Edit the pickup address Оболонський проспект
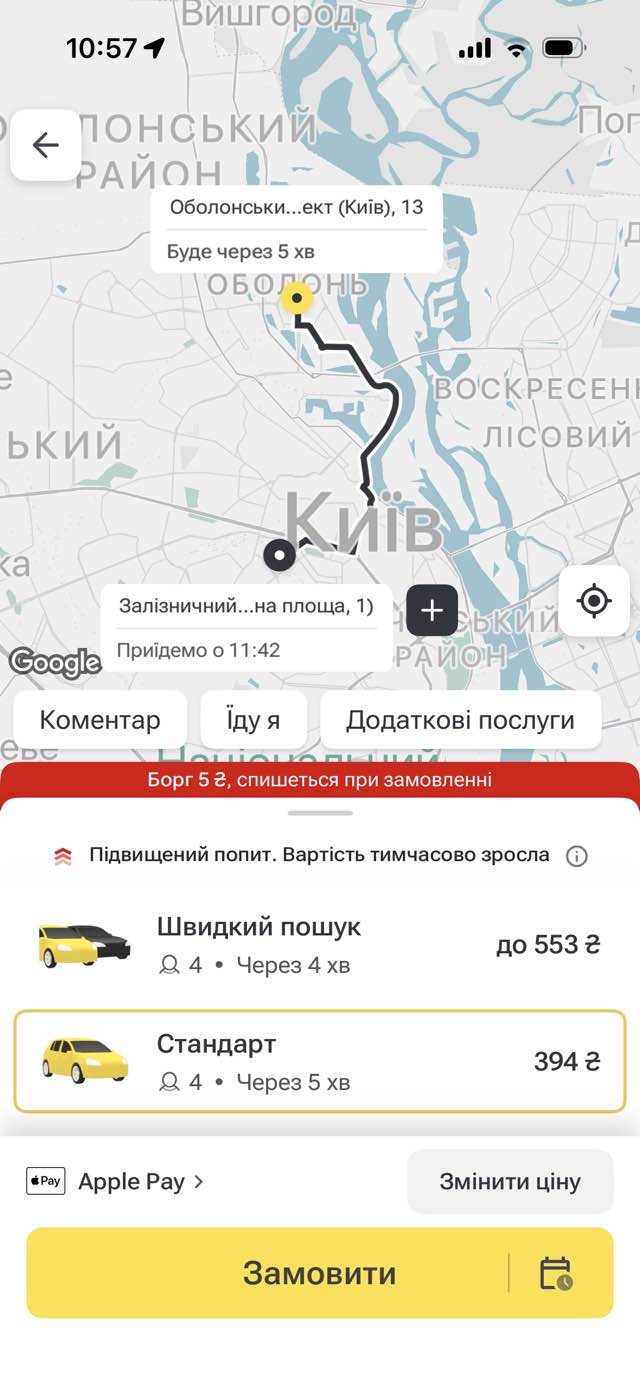 click(x=296, y=209)
